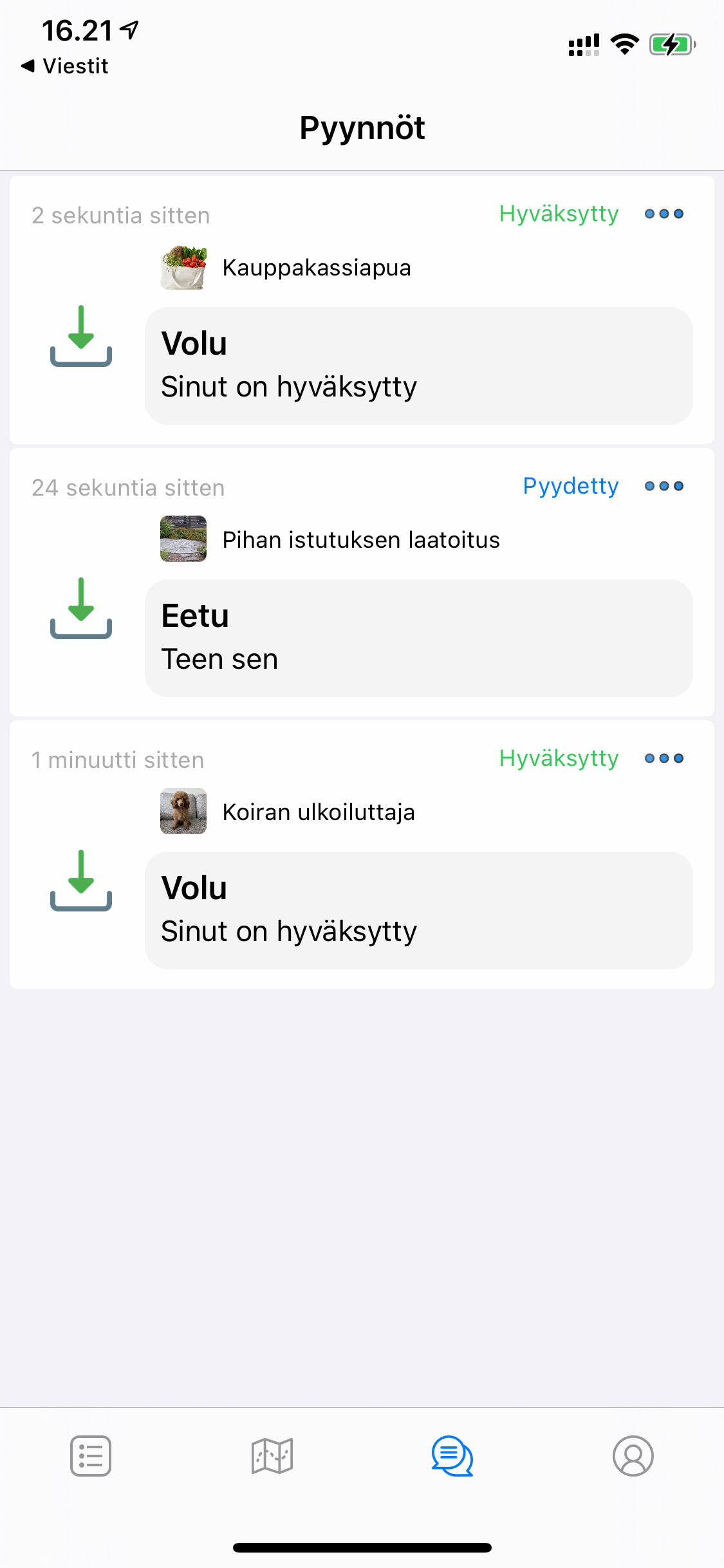This screenshot has width=724, height=1568.
Task: Go to the profile tab
Action: [x=633, y=1455]
